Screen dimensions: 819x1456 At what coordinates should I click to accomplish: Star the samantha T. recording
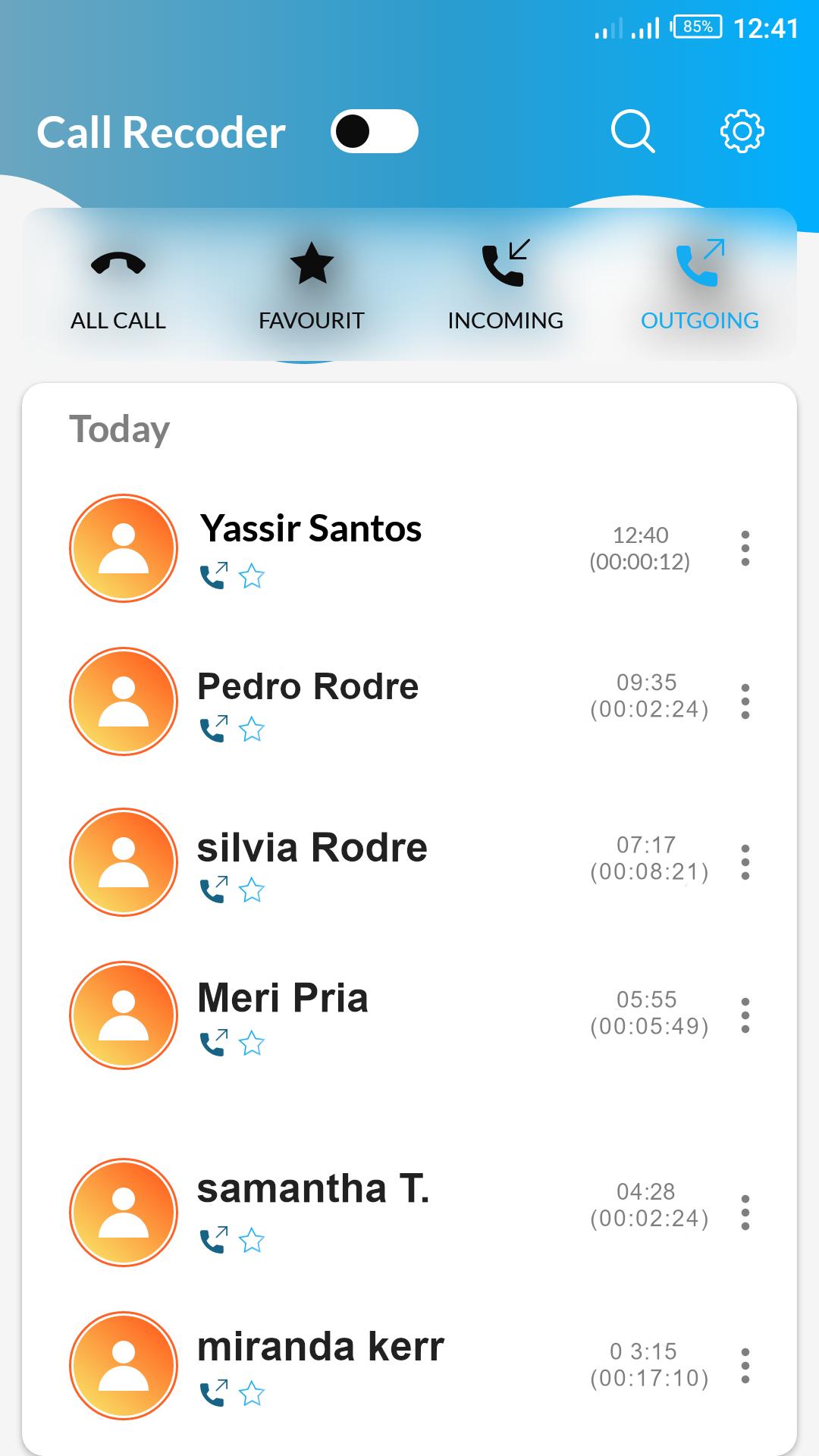point(252,1241)
